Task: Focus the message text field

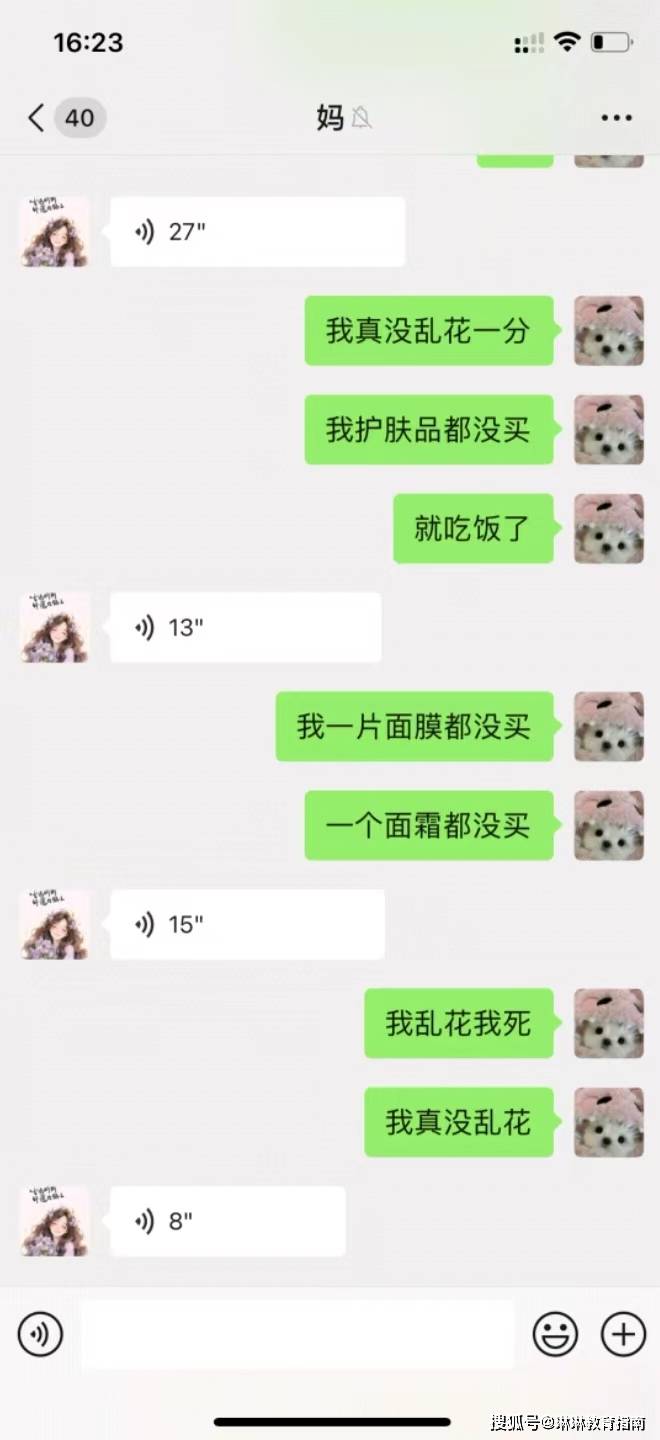Action: pyautogui.click(x=297, y=1334)
